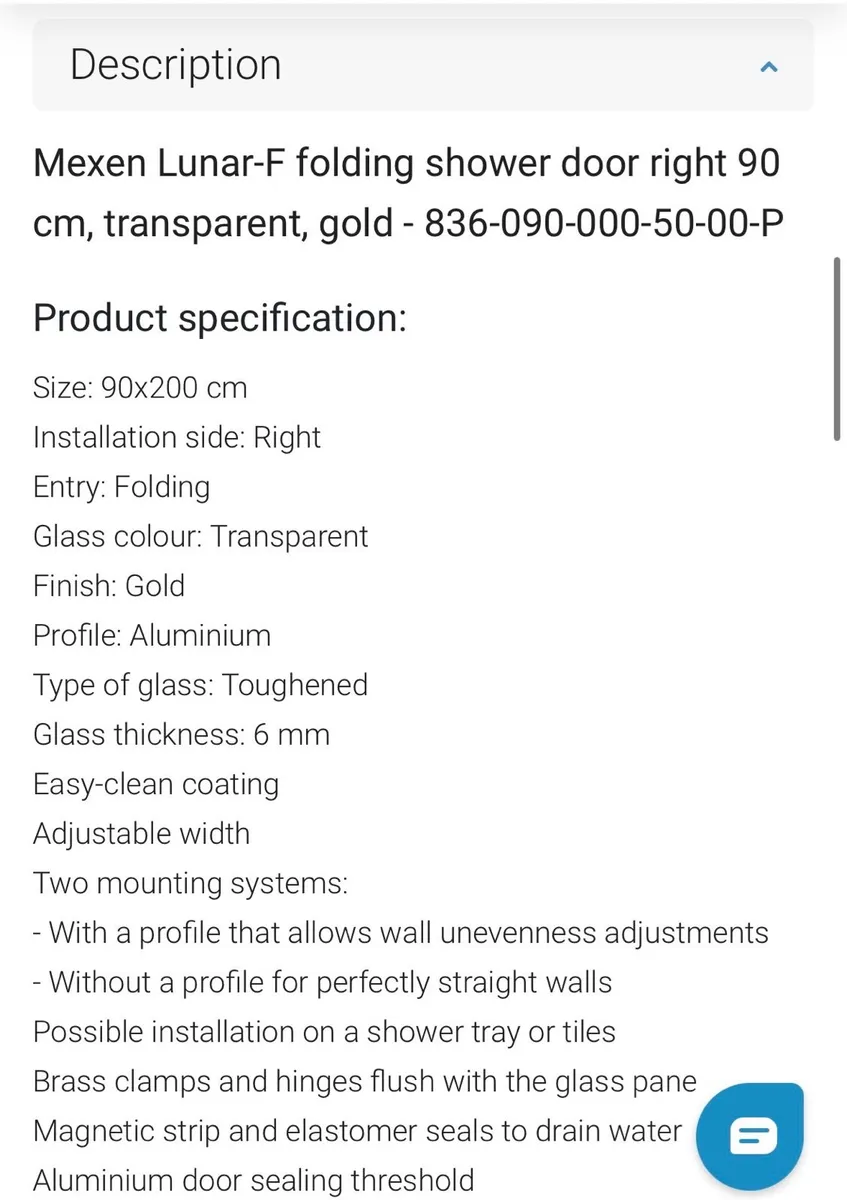Screen dimensions: 847x1200
Task: Select the Size: 90x200 cm line
Action: point(140,387)
